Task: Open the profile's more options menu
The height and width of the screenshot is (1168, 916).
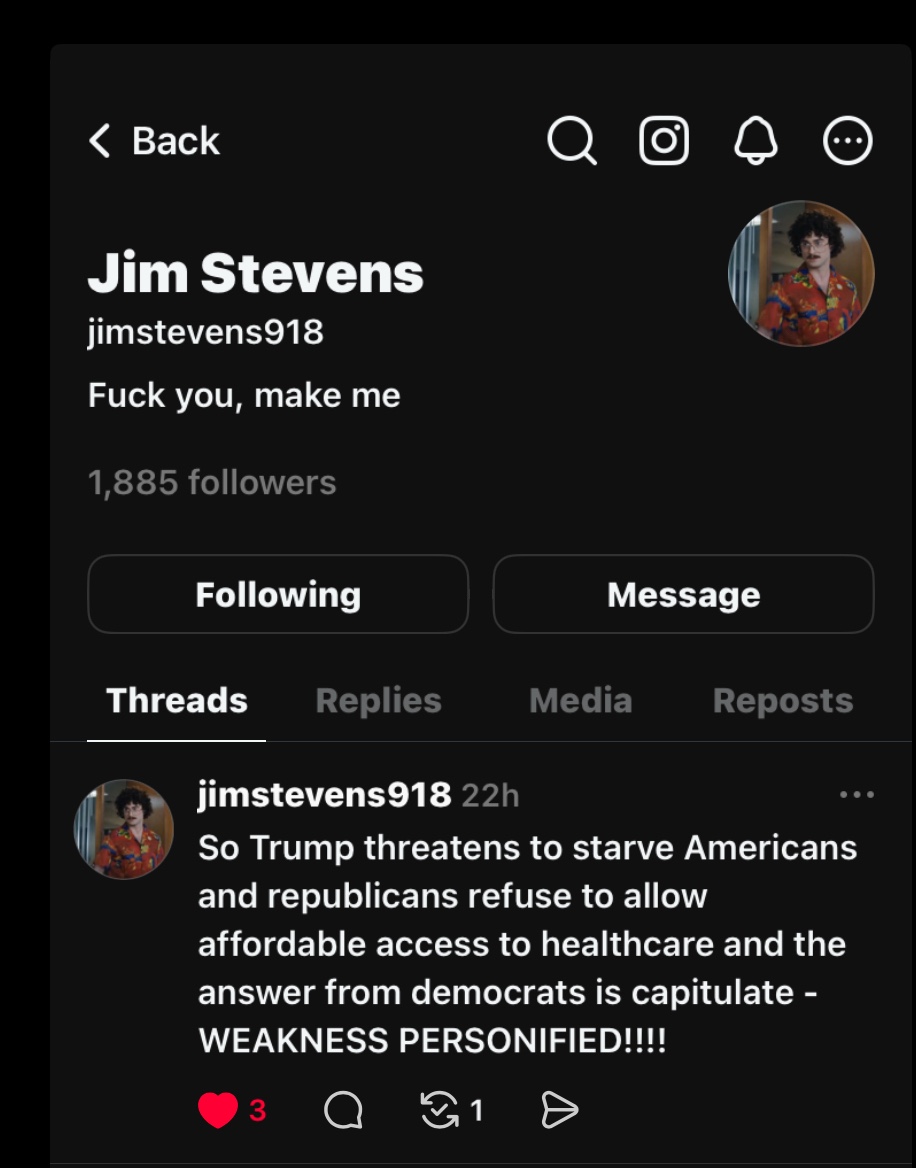Action: (848, 141)
